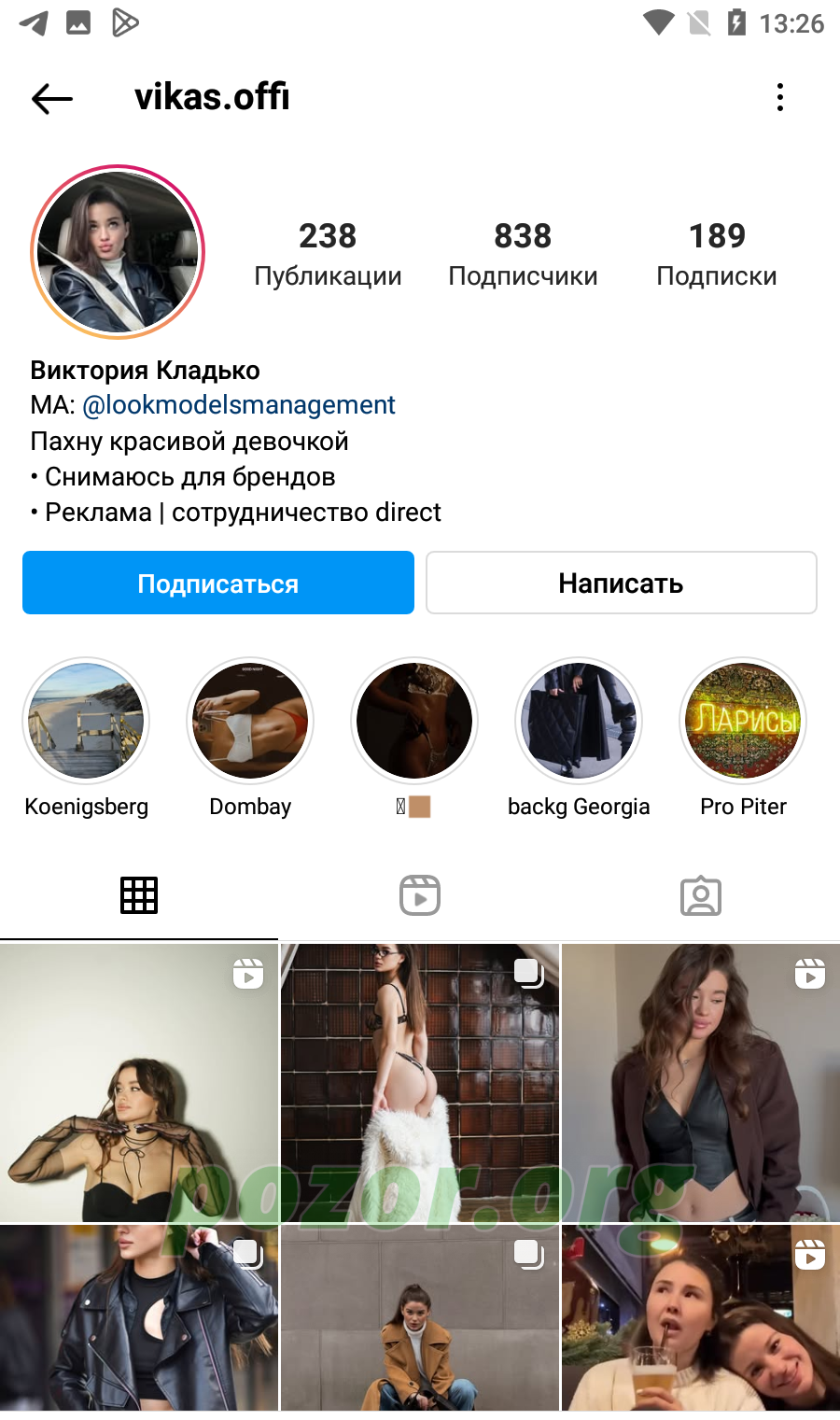The width and height of the screenshot is (840, 1420).
Task: Open the three-dot overflow menu
Action: point(780,97)
